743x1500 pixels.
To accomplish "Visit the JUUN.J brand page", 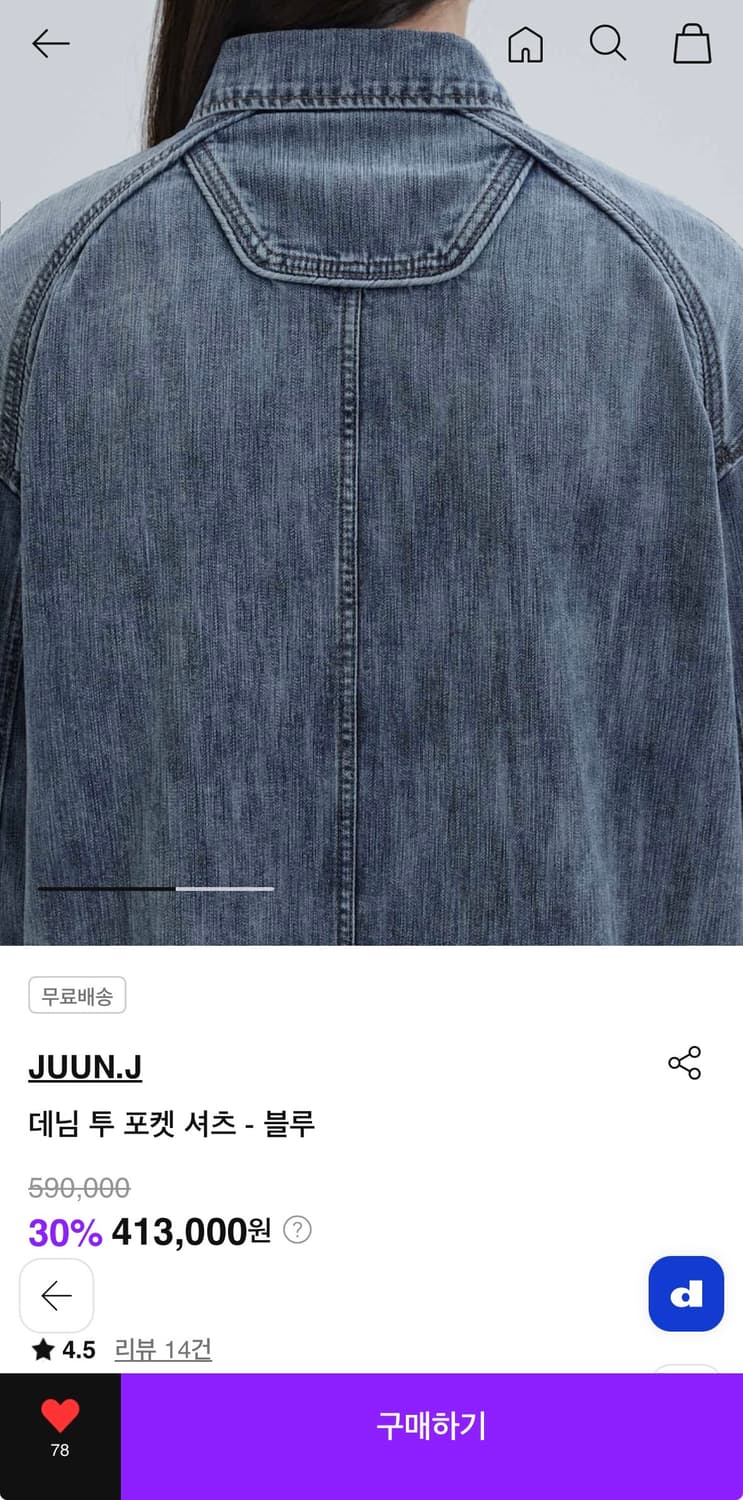I will [x=85, y=1068].
